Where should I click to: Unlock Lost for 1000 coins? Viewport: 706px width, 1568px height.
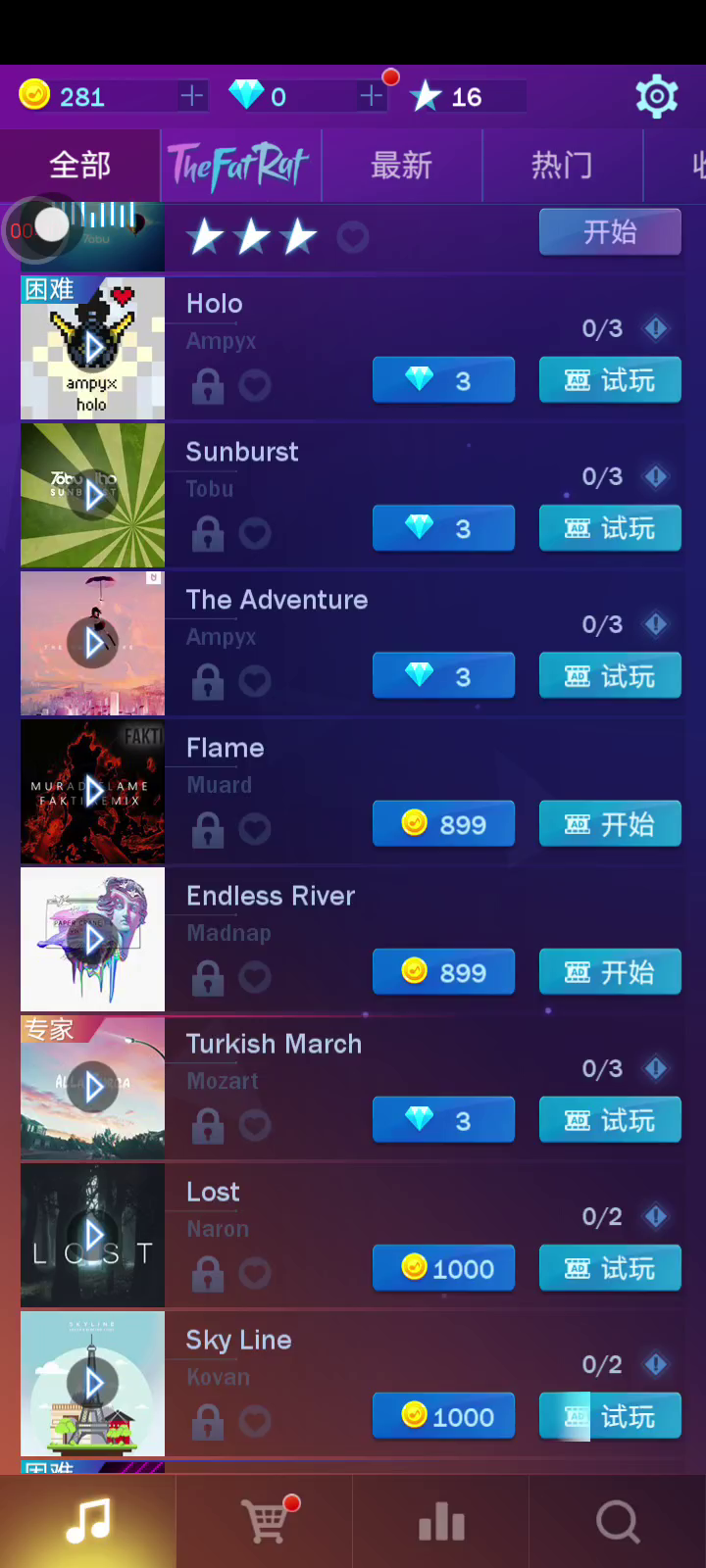click(443, 1268)
